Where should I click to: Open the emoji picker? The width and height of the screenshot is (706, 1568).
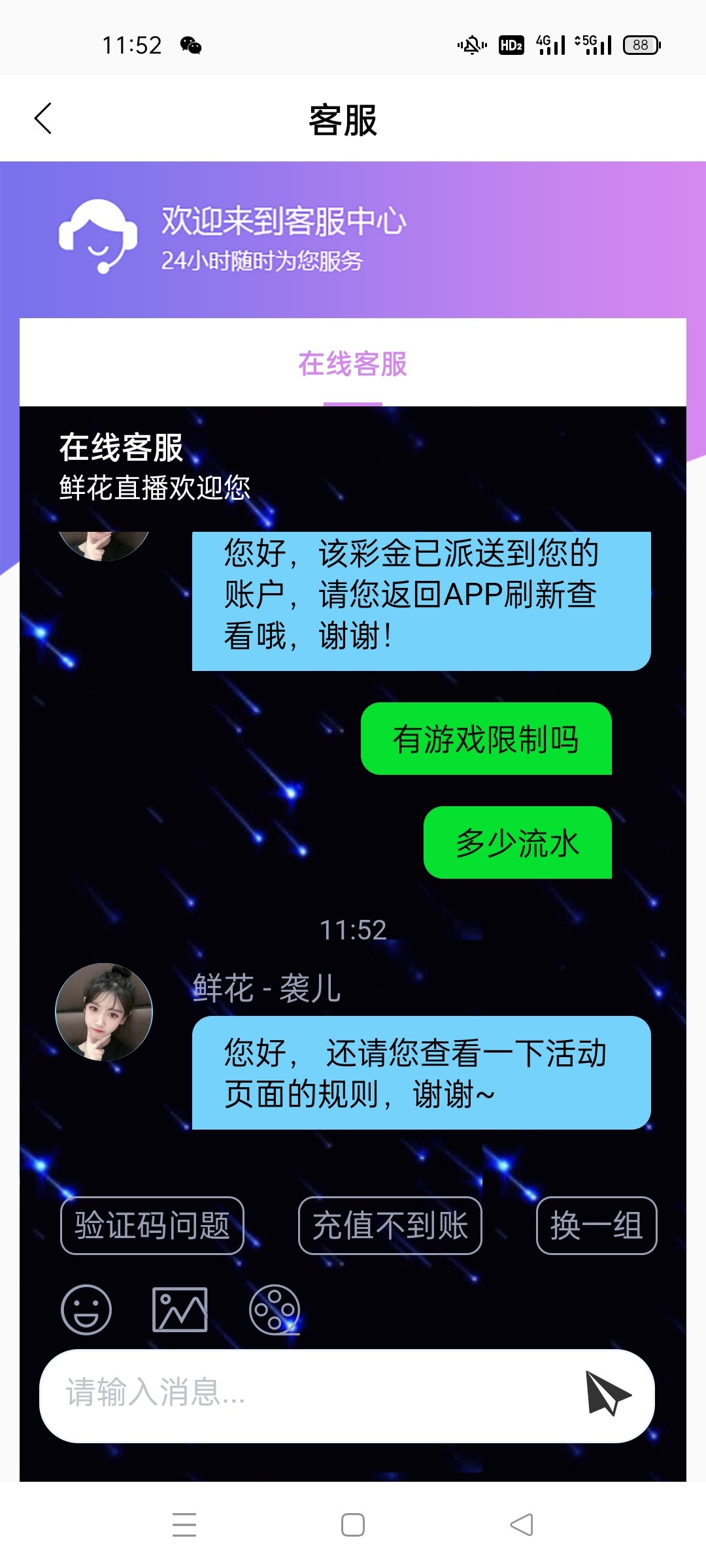(x=86, y=1309)
